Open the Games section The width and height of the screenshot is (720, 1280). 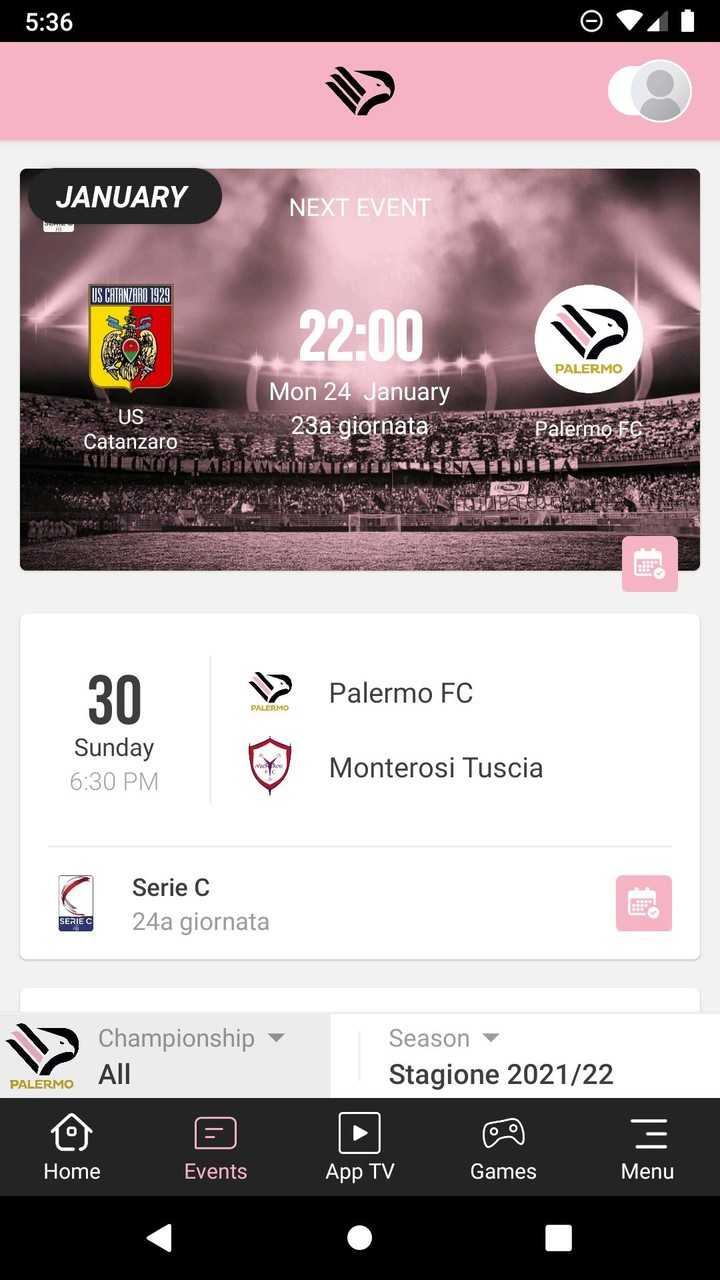(503, 1147)
